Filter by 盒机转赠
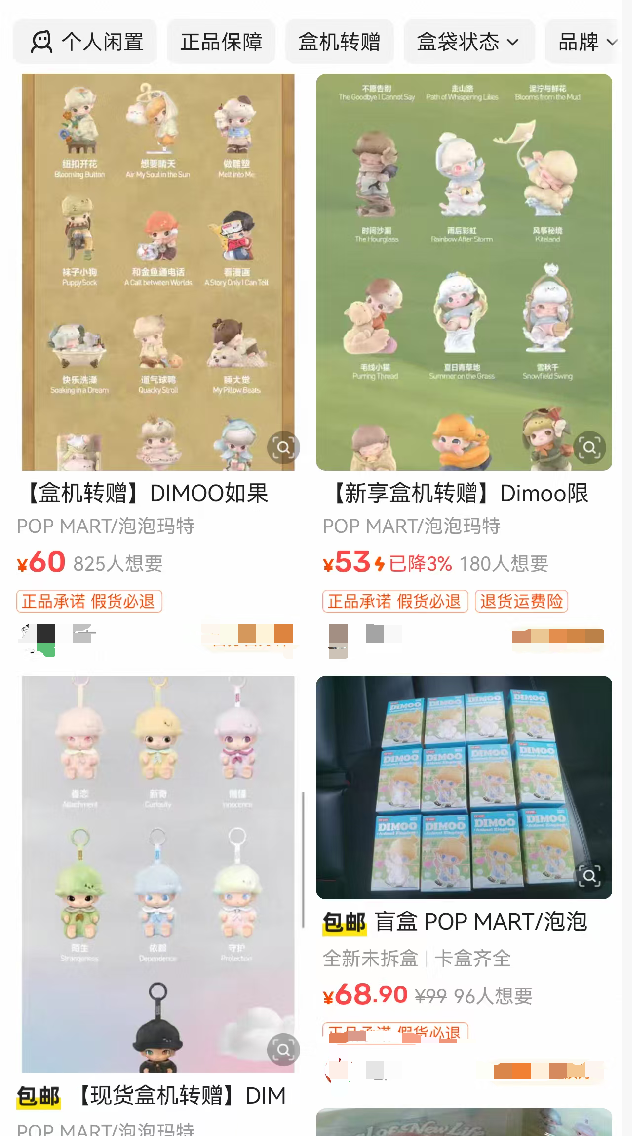Viewport: 632px width, 1136px height. [x=340, y=42]
